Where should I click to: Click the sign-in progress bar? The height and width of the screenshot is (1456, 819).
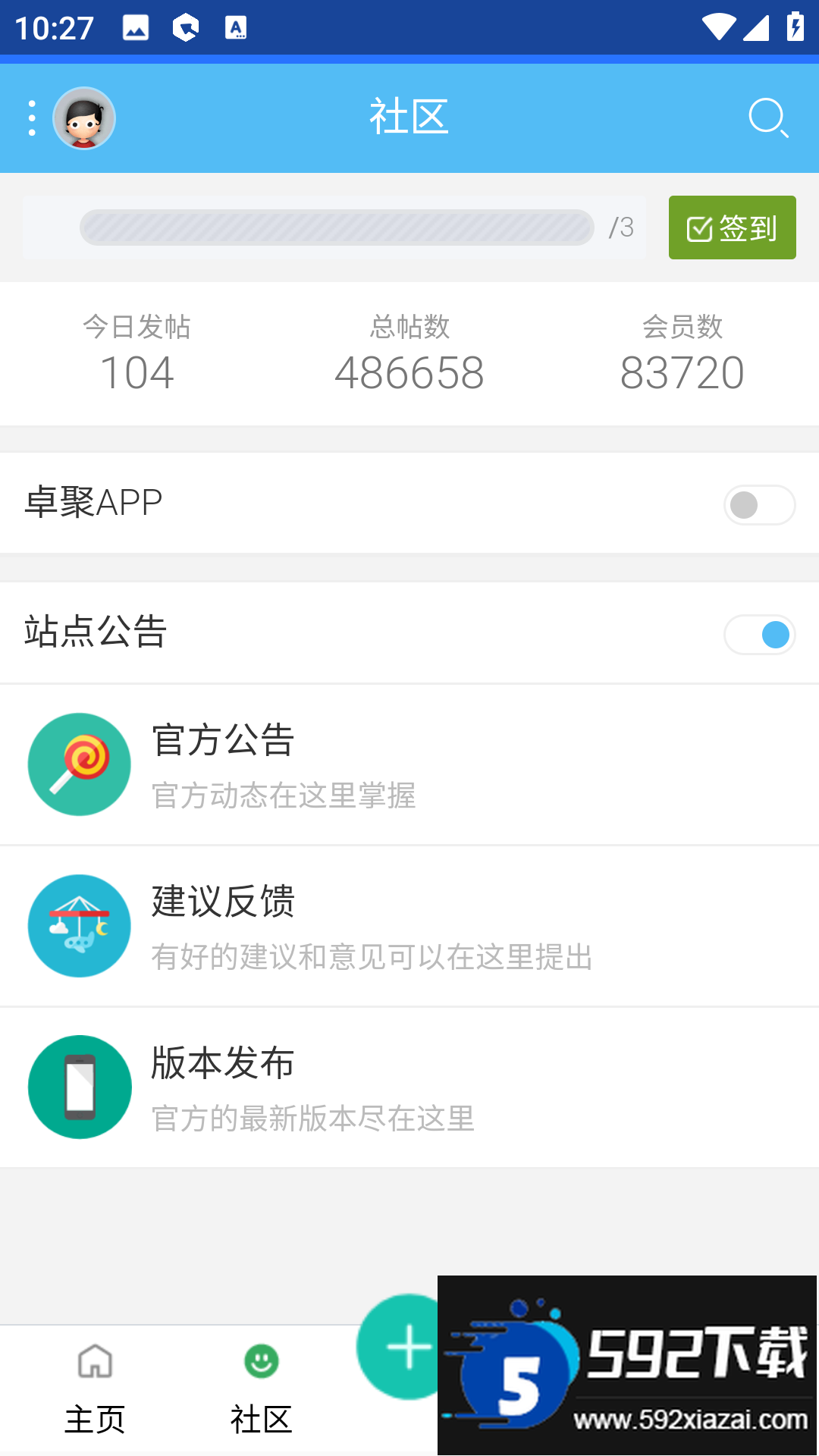[337, 227]
